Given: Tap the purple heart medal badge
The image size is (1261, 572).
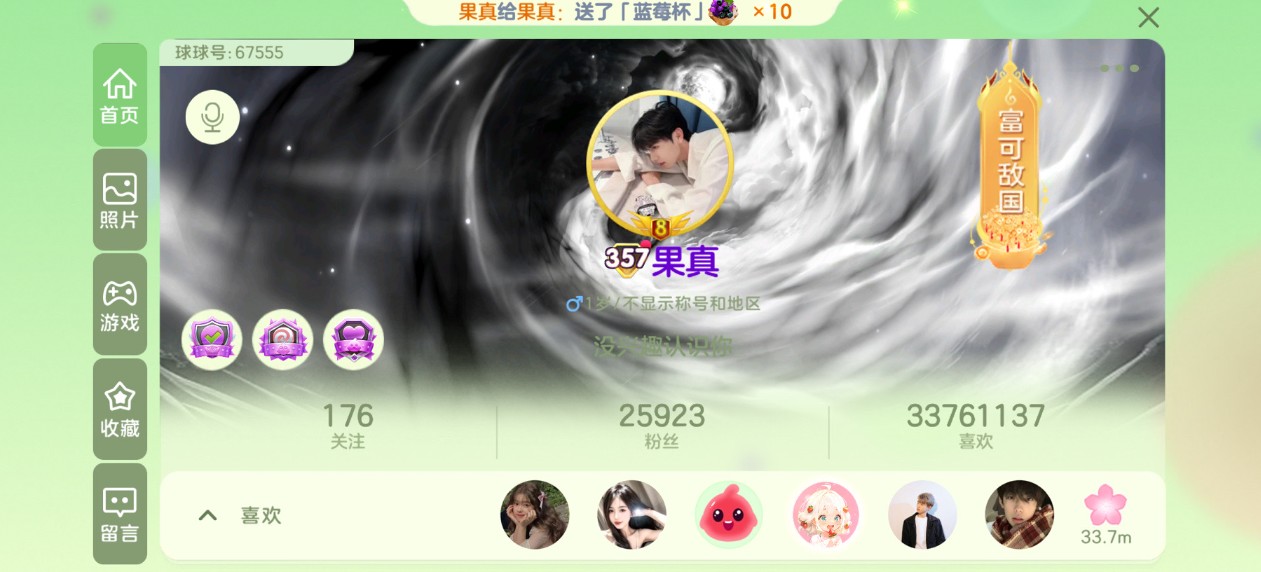Looking at the screenshot, I should 353,339.
